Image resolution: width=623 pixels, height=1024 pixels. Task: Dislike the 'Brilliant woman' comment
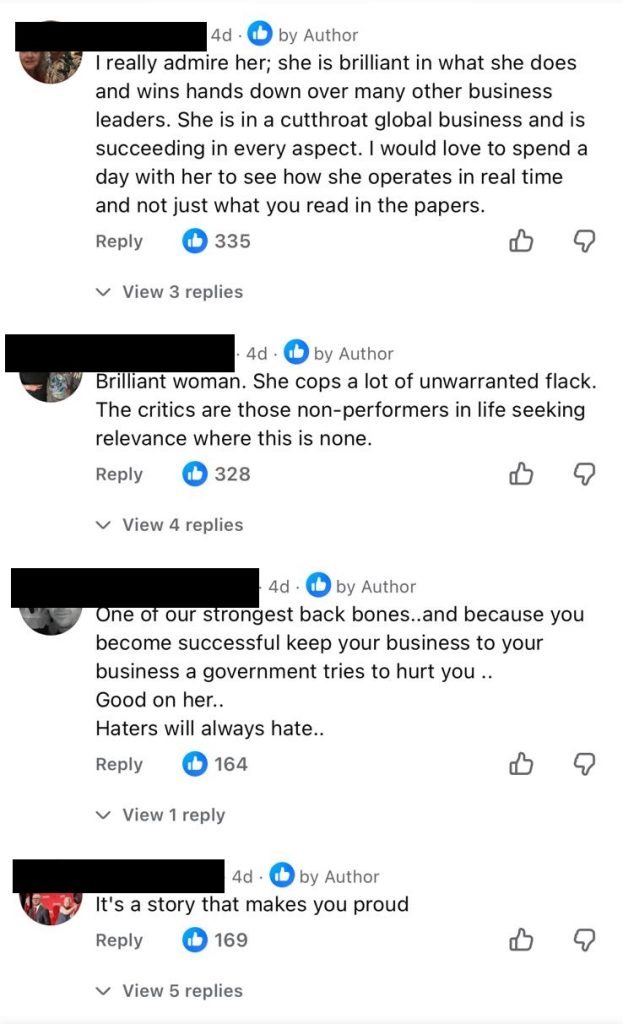[x=584, y=474]
